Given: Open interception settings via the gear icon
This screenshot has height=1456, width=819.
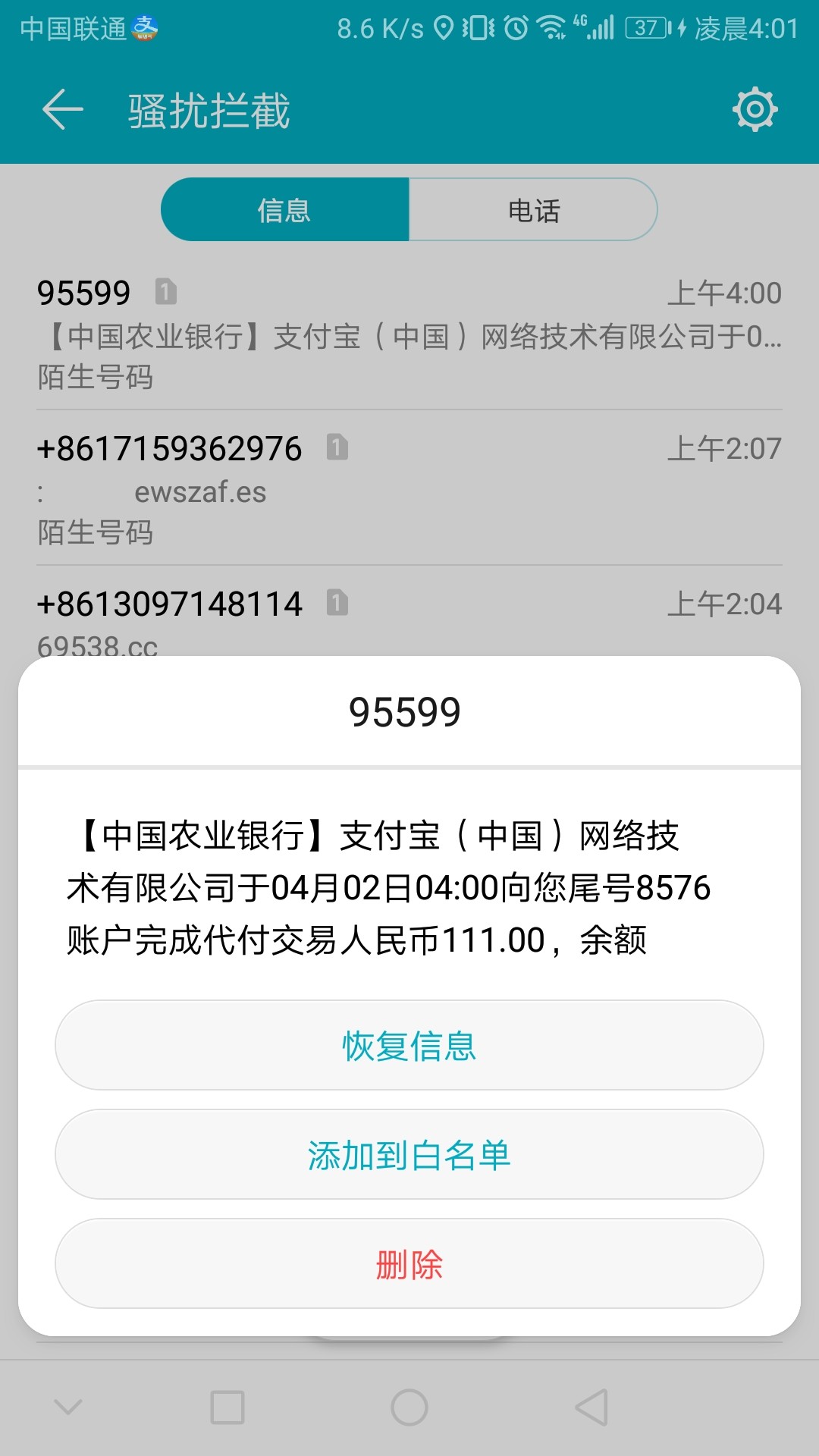Looking at the screenshot, I should coord(755,110).
